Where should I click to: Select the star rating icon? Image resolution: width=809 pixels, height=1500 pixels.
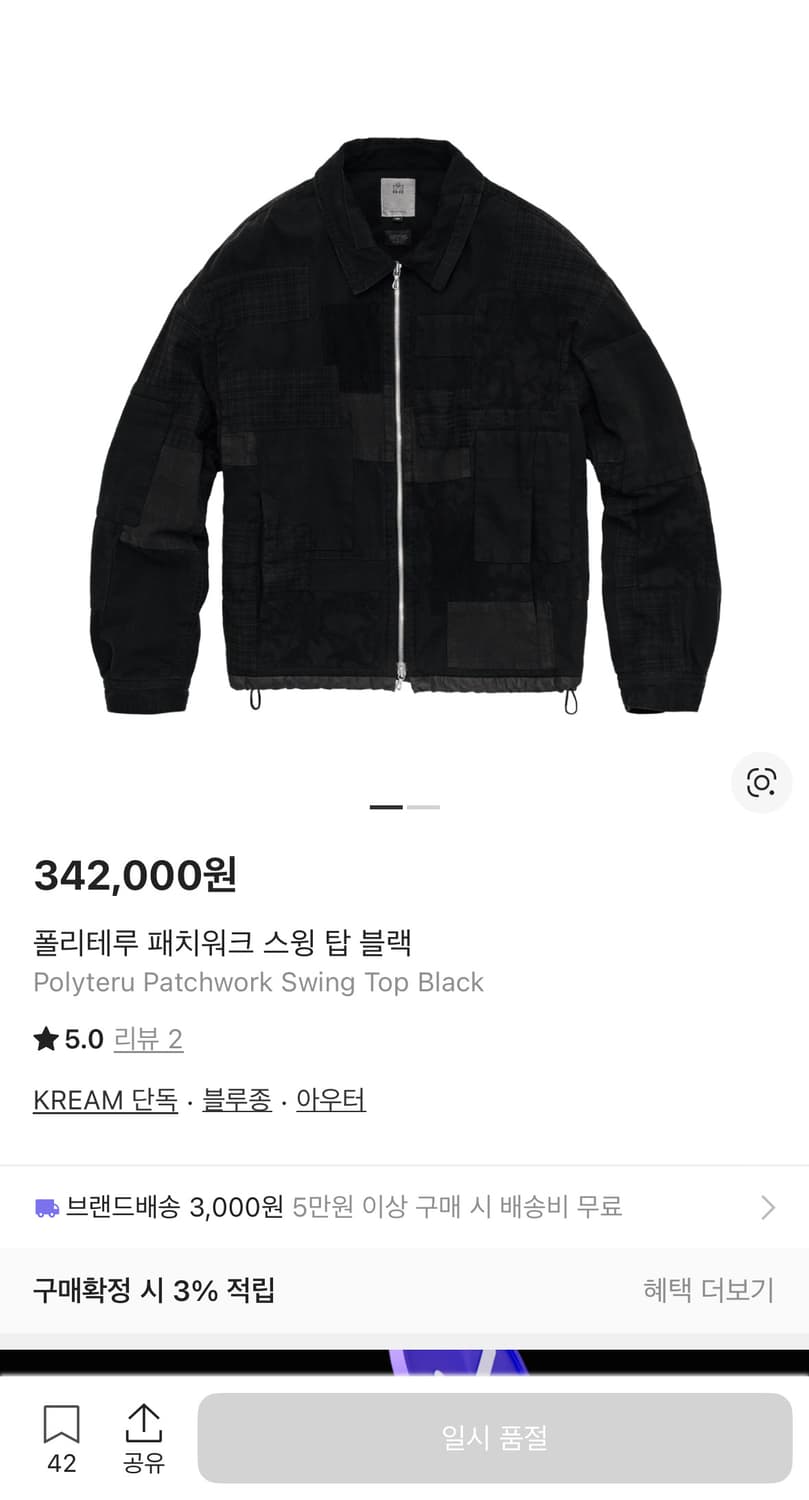(45, 1040)
